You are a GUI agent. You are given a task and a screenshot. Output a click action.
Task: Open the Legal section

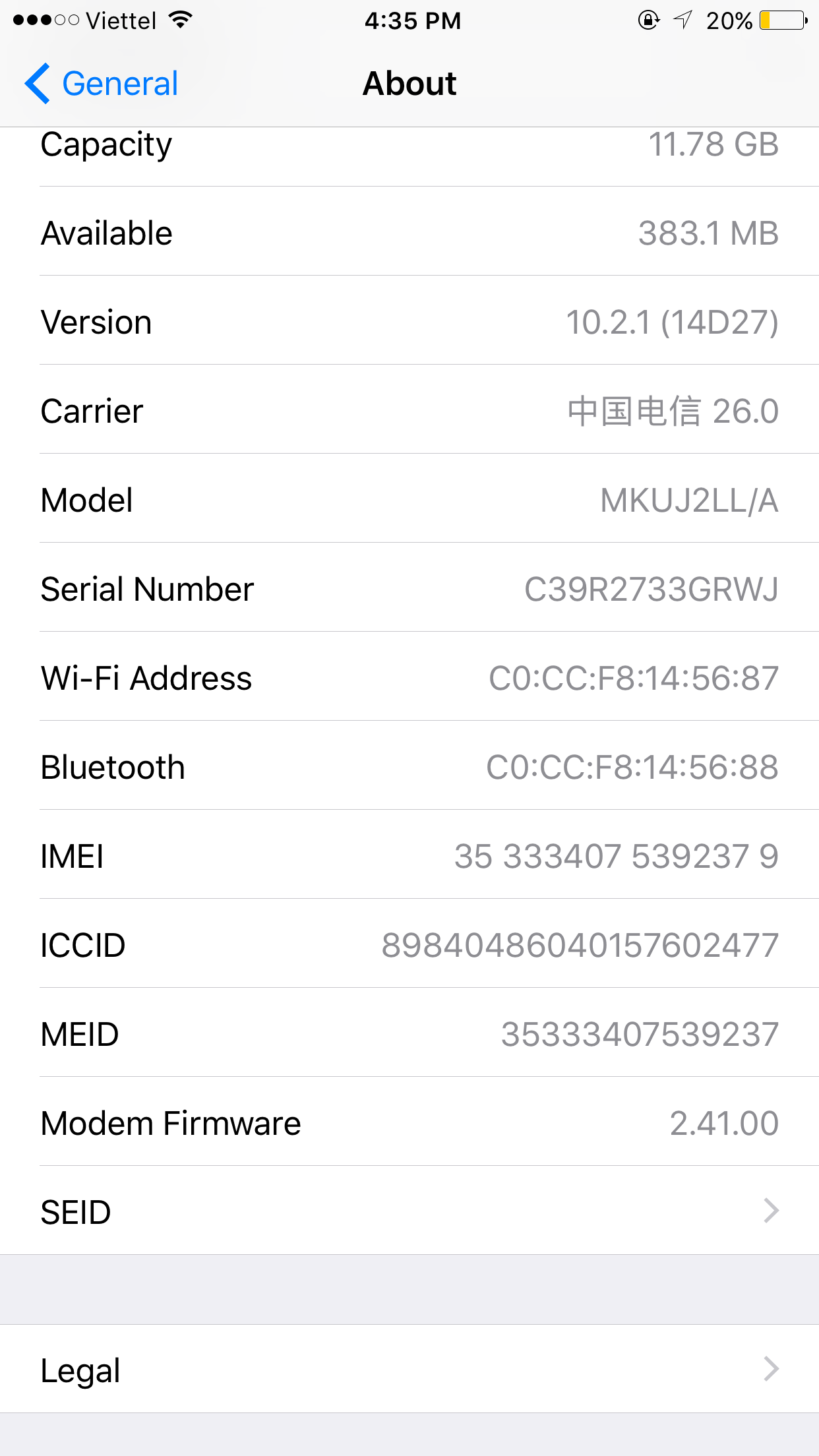pos(409,1370)
